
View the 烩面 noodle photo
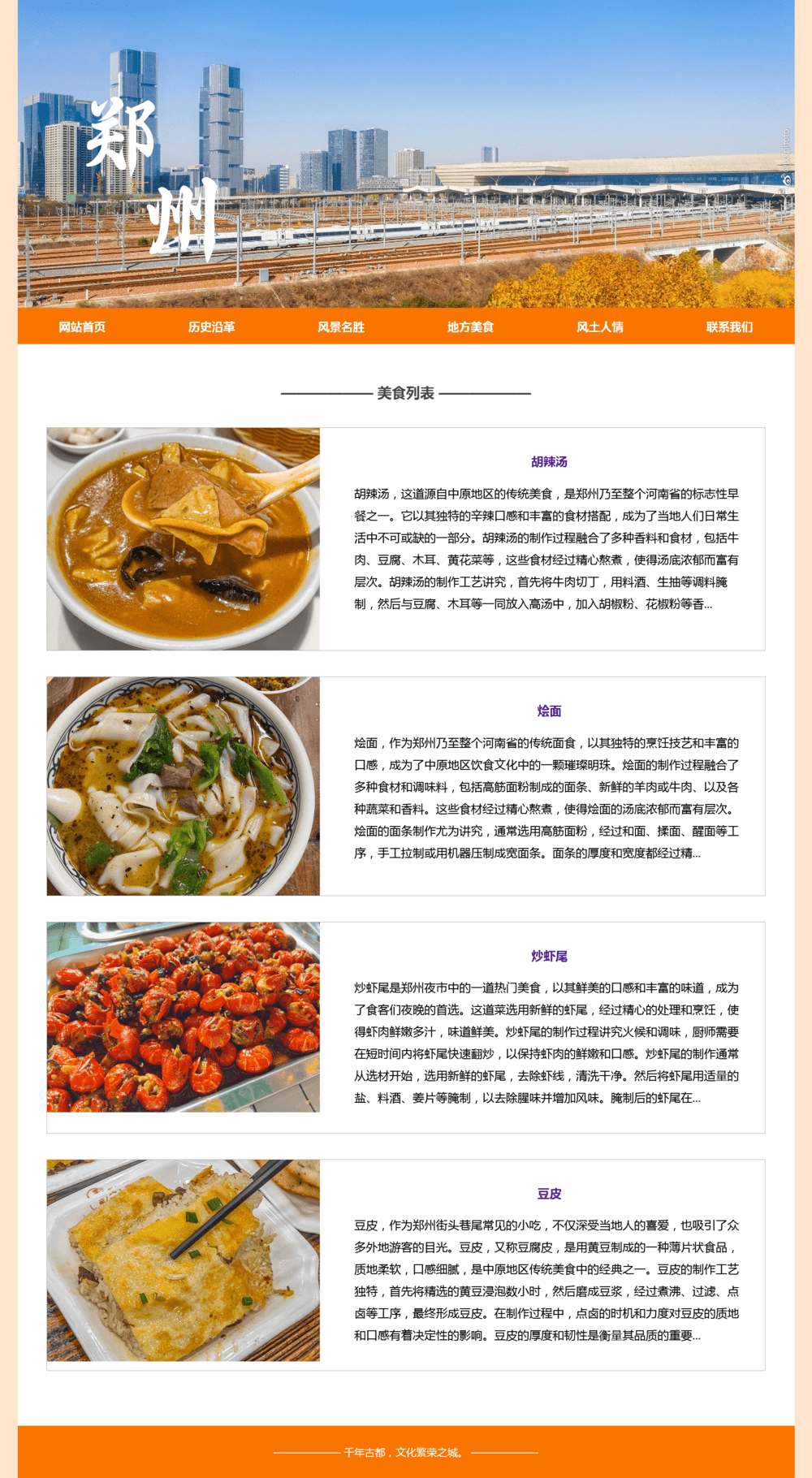[184, 786]
